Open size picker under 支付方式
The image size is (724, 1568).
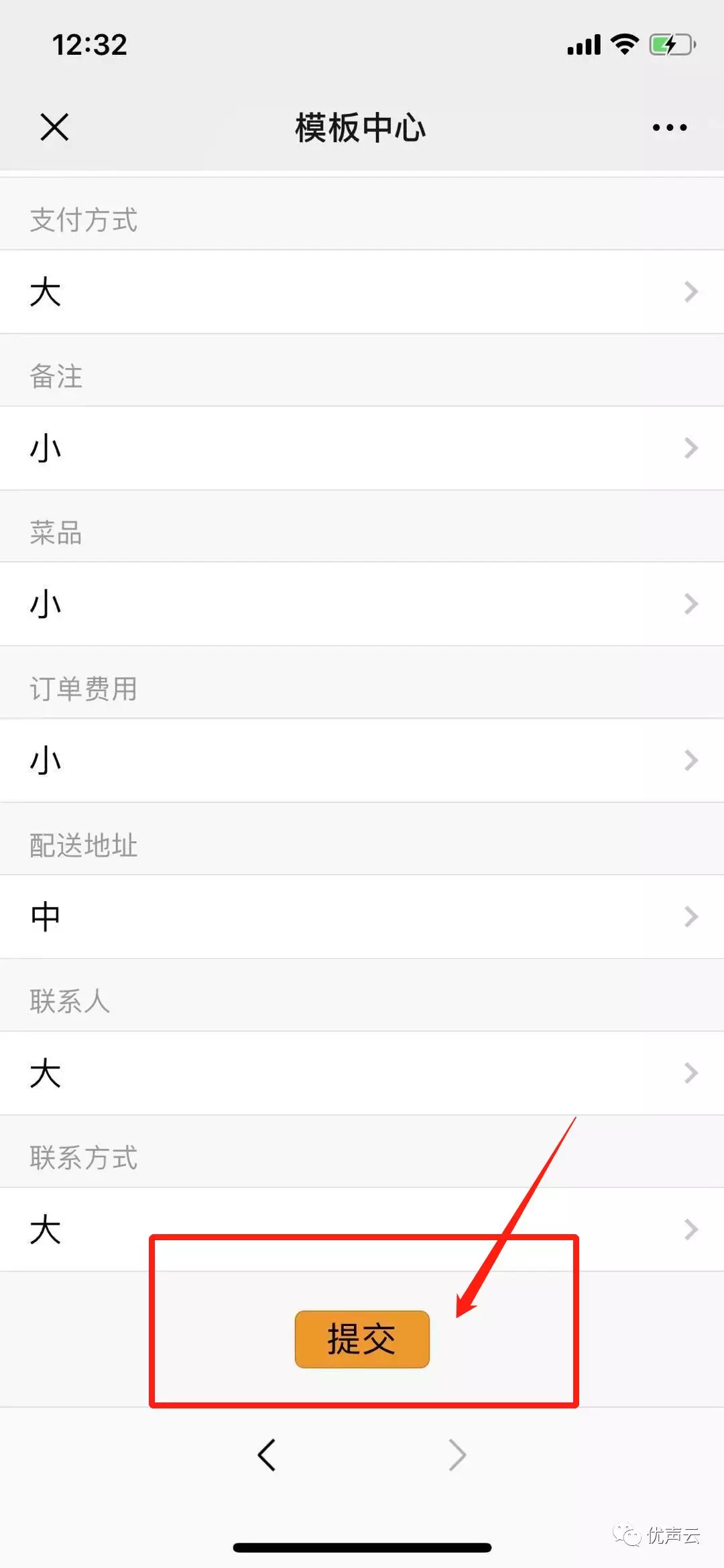click(362, 292)
